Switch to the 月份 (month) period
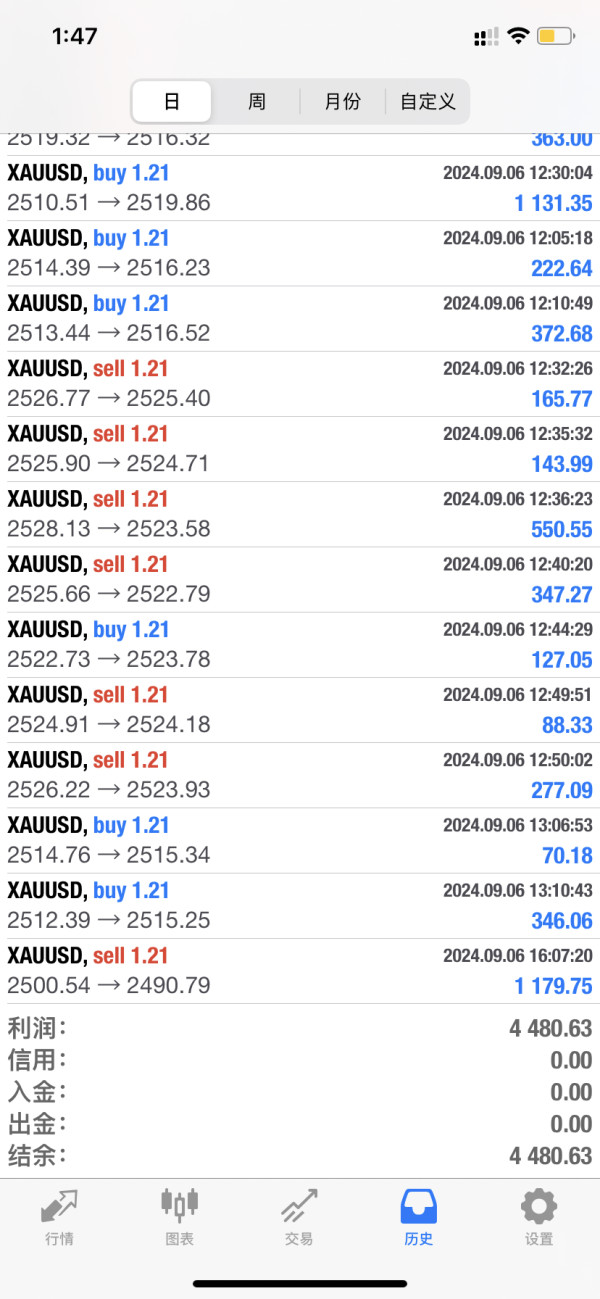This screenshot has height=1299, width=600. pyautogui.click(x=342, y=101)
